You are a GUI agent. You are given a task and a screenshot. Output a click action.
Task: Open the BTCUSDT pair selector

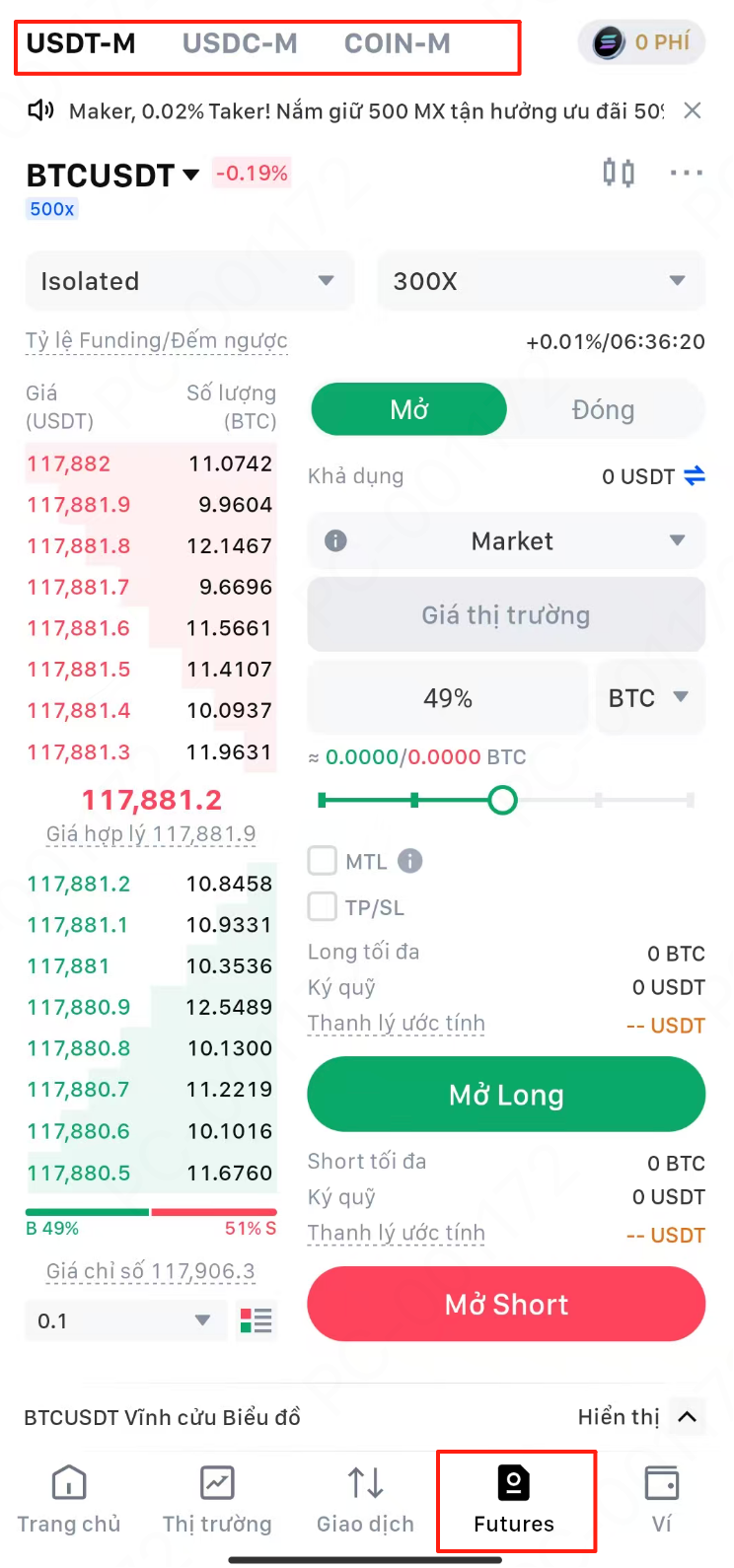(x=112, y=176)
